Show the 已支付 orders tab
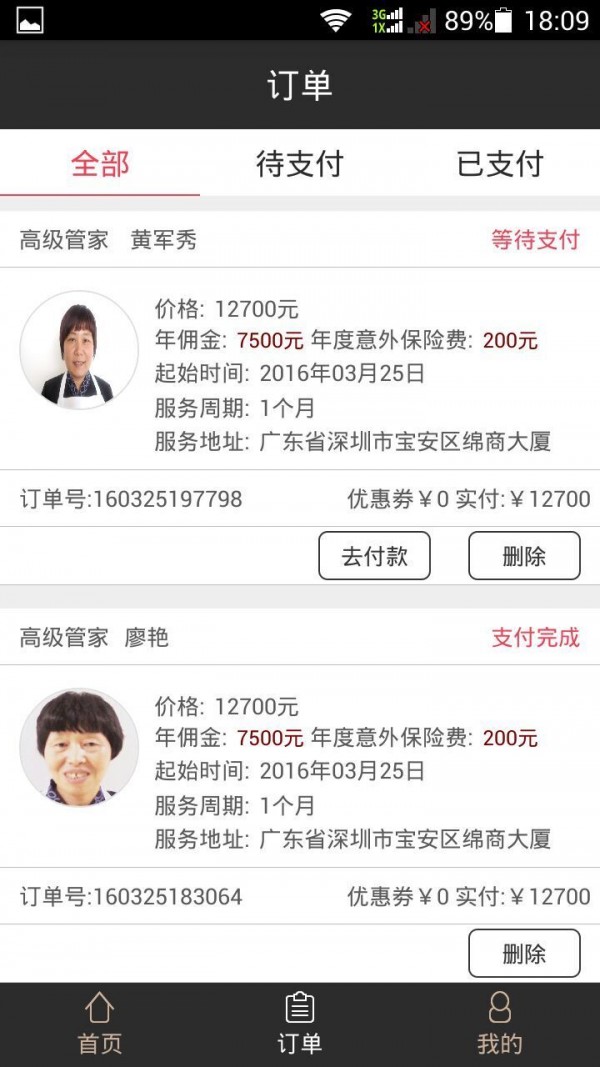The height and width of the screenshot is (1067, 600). pyautogui.click(x=499, y=164)
